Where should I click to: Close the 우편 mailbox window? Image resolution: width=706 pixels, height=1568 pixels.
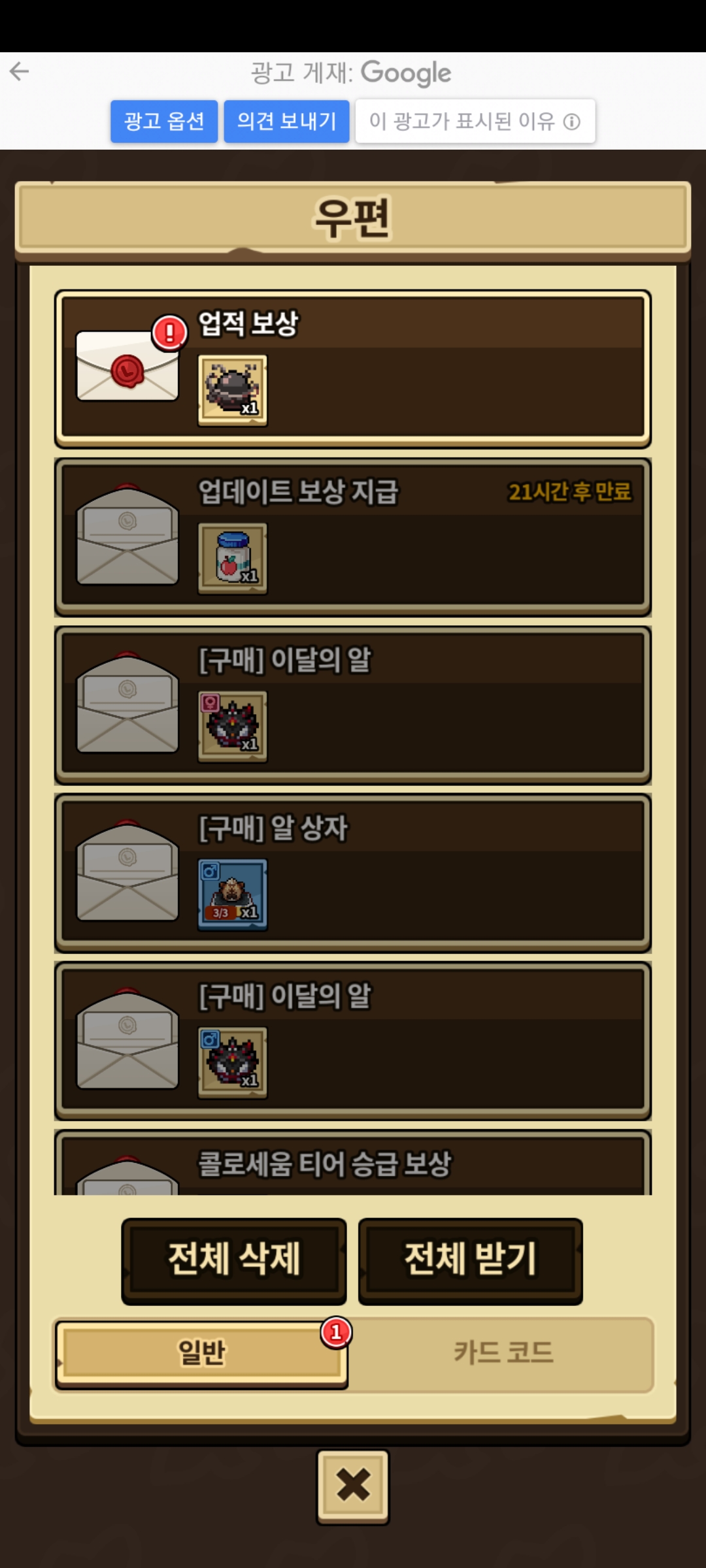[x=353, y=1486]
